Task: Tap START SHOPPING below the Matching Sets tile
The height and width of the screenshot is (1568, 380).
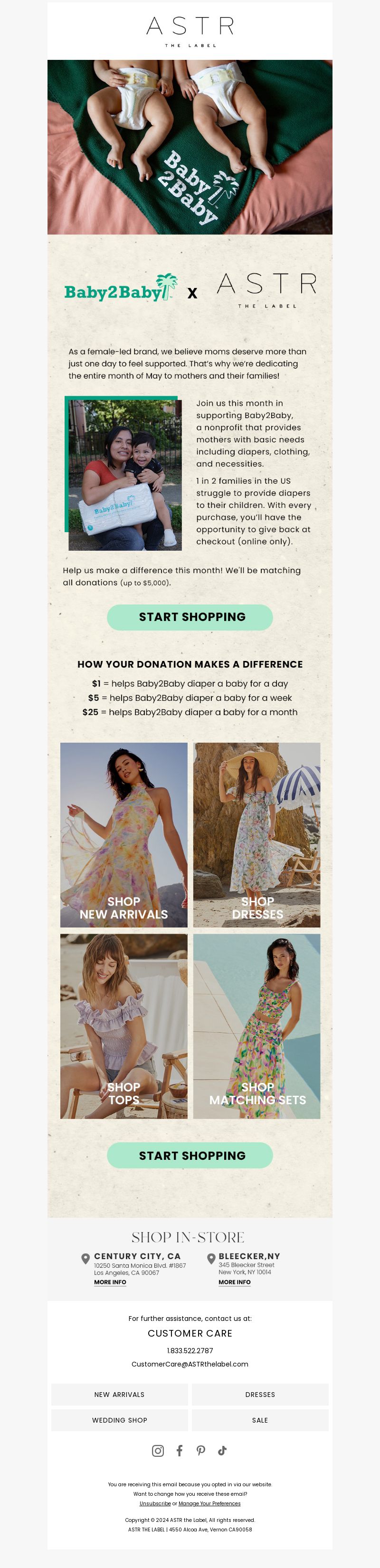Action: click(x=190, y=1155)
